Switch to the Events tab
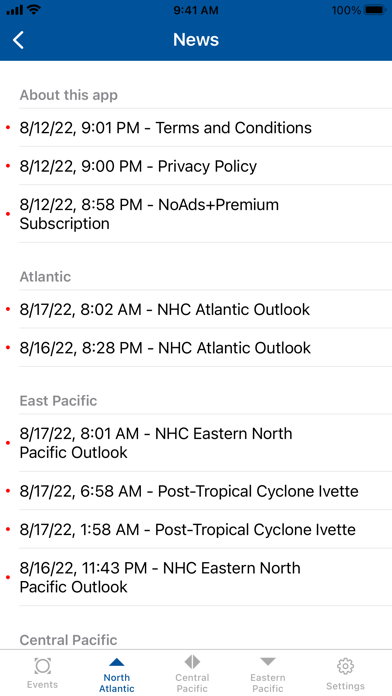Screen dimensions: 392x696 tap(43, 673)
